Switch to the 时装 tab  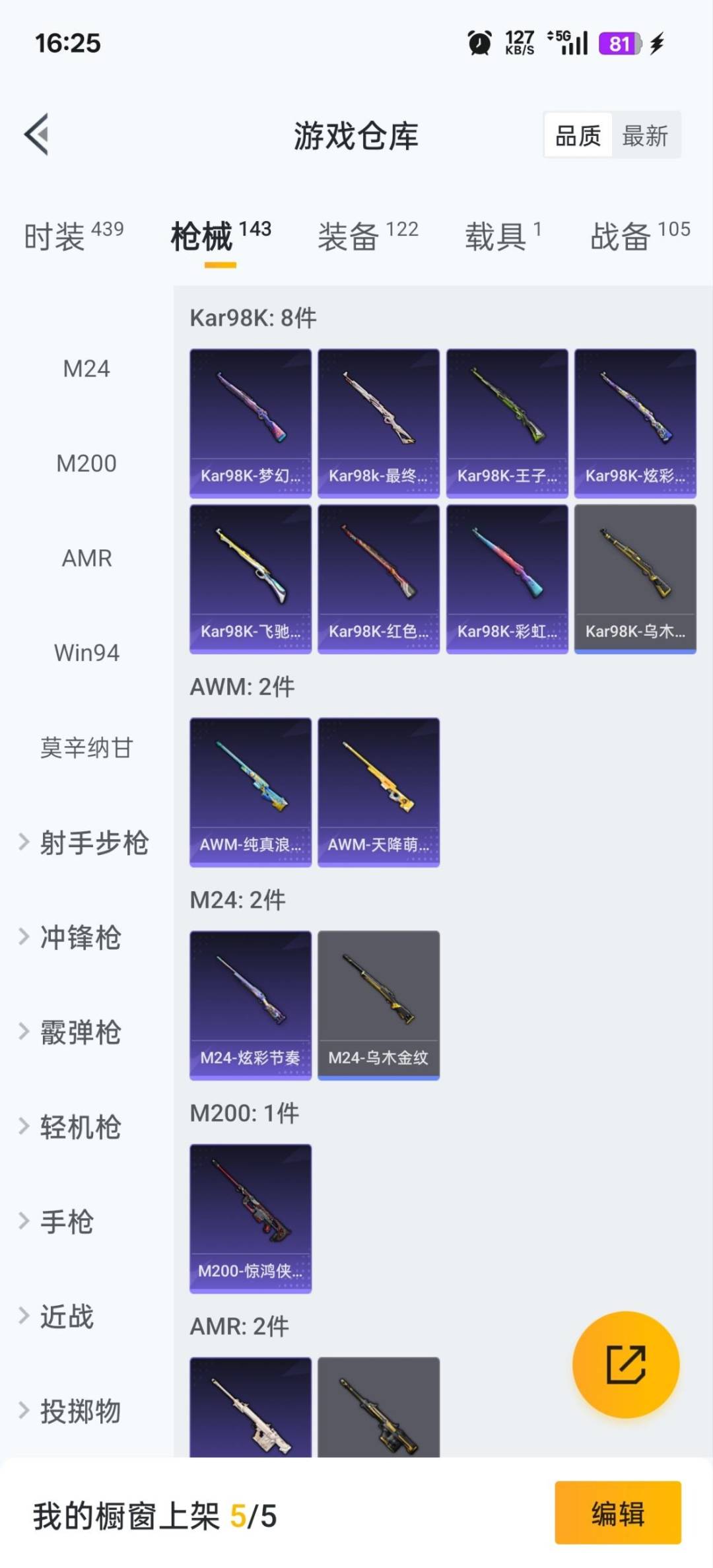pos(73,236)
